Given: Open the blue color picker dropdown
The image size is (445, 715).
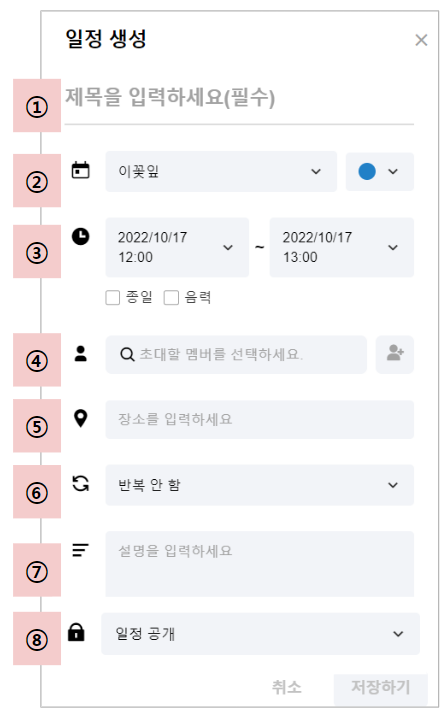Looking at the screenshot, I should [x=379, y=171].
